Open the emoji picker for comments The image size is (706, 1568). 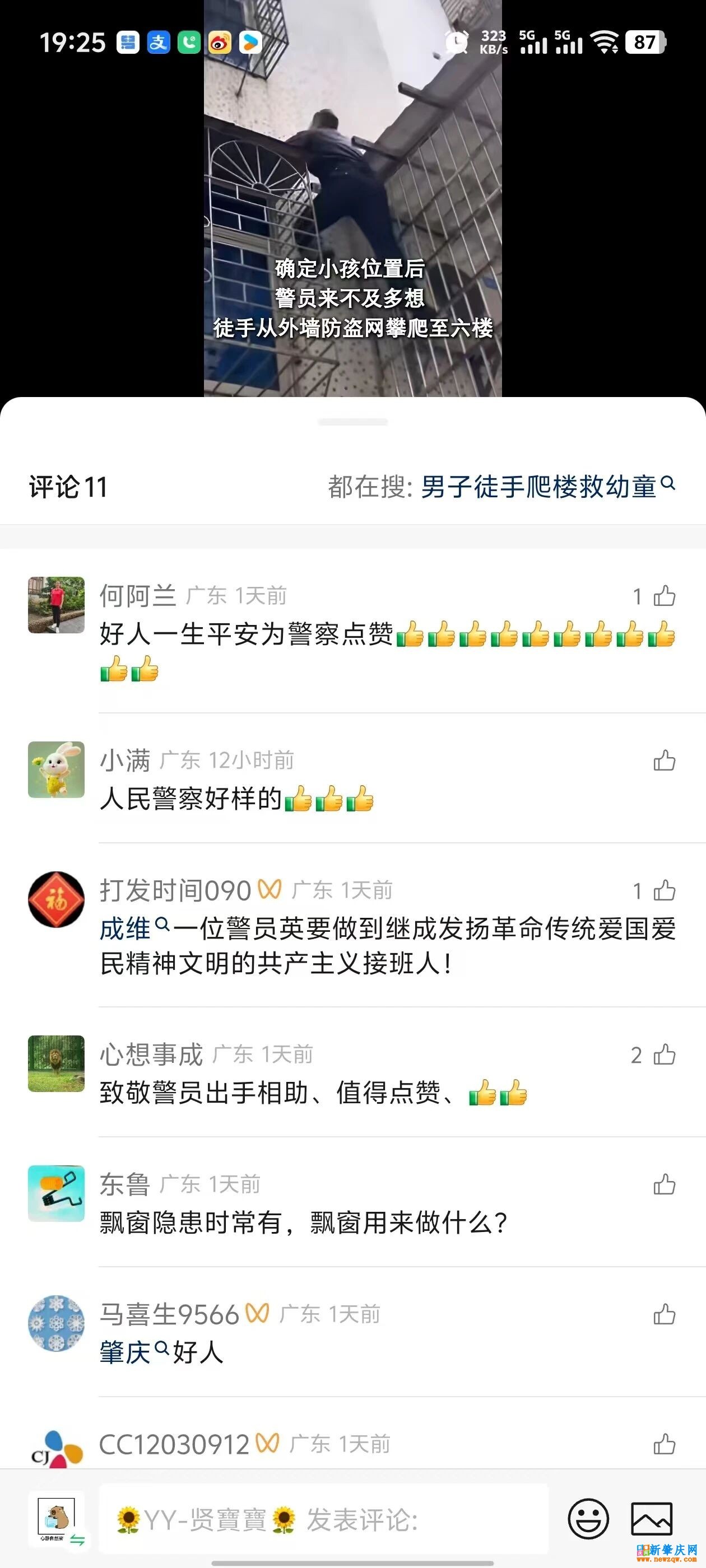[x=588, y=1519]
